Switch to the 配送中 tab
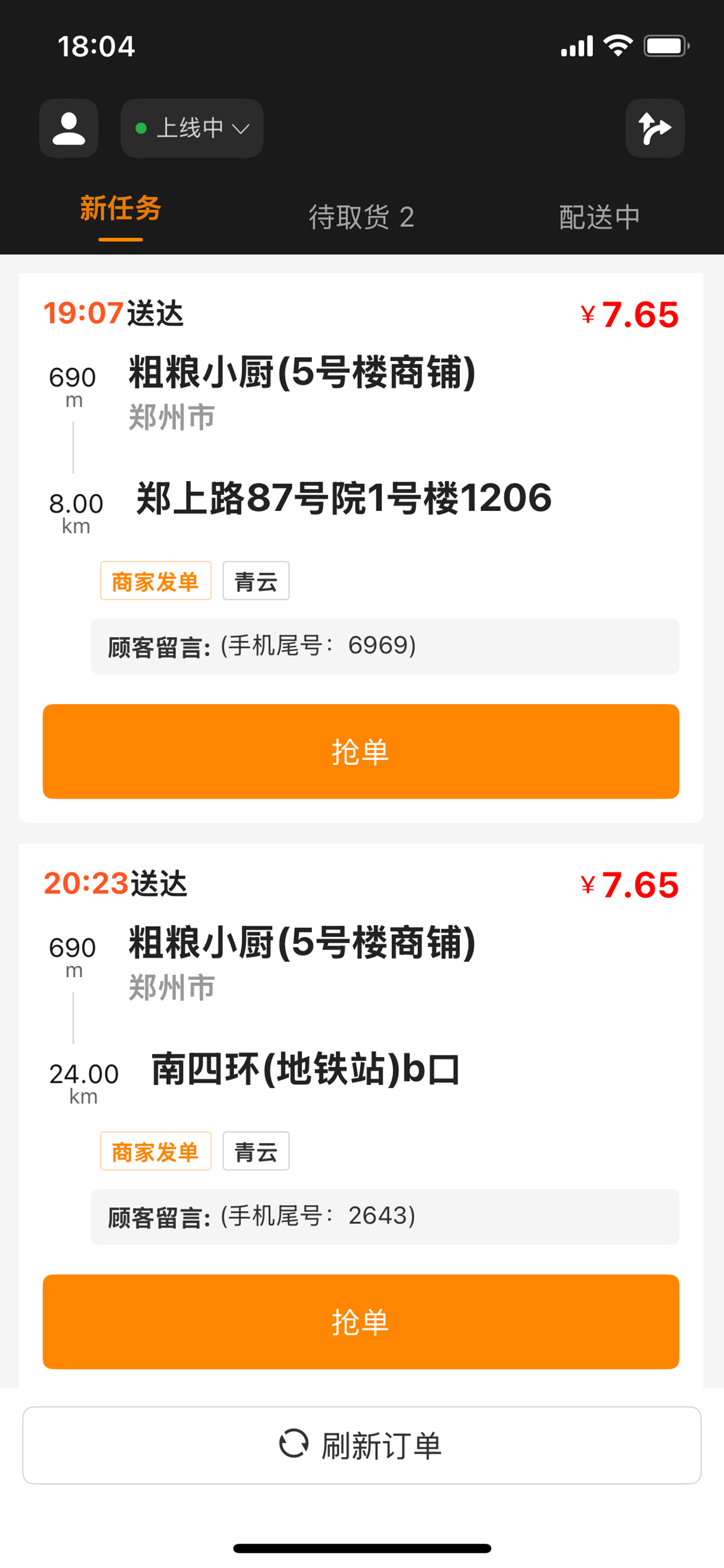Screen dimensions: 724x1568 coord(599,218)
